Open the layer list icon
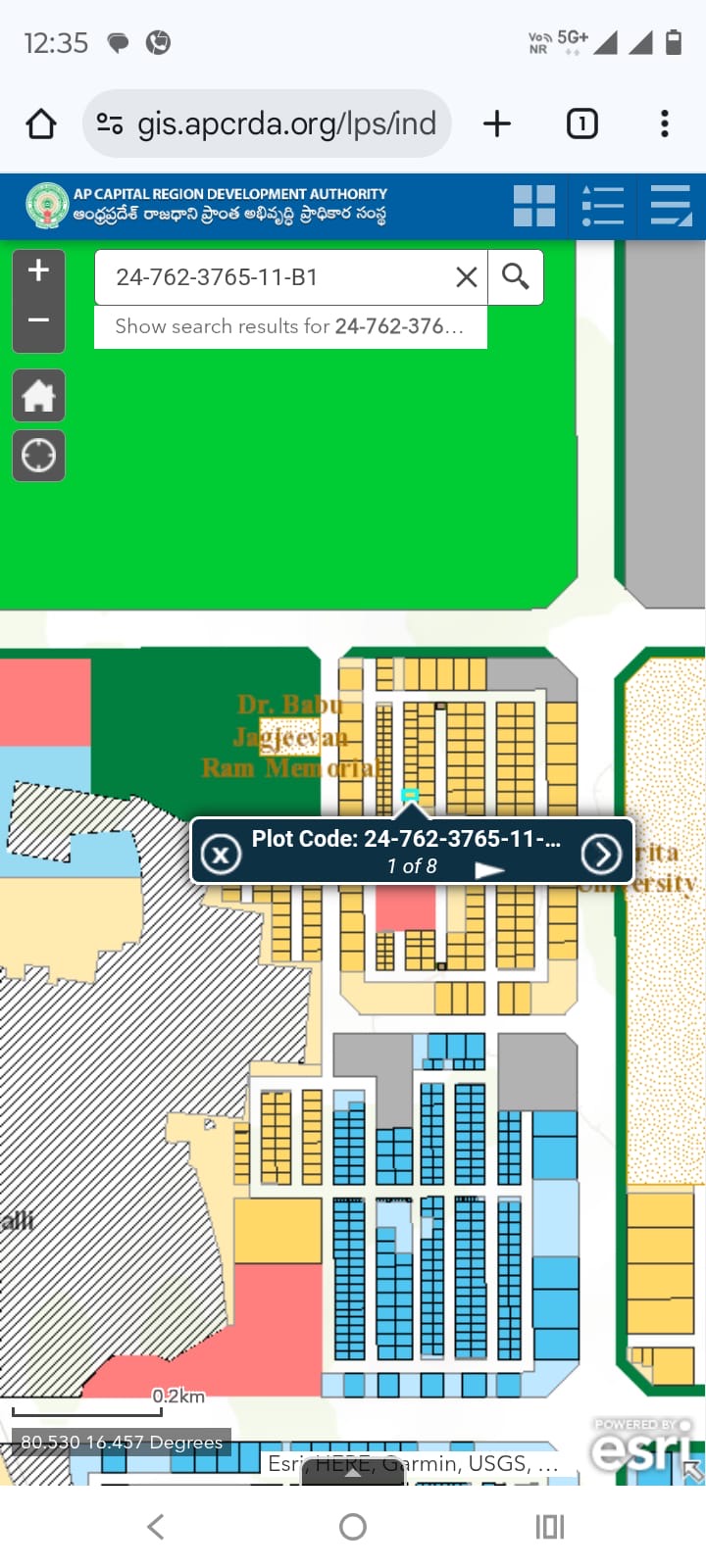The height and width of the screenshot is (1568, 706). (671, 206)
